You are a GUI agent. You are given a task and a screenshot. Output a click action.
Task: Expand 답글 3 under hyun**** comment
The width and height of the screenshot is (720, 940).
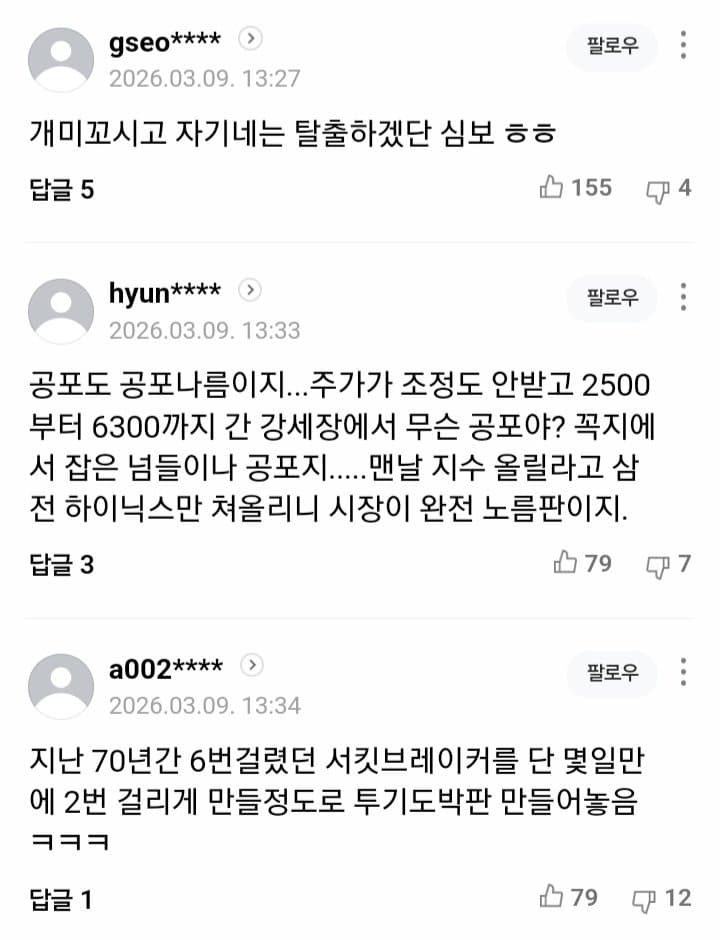tap(62, 565)
